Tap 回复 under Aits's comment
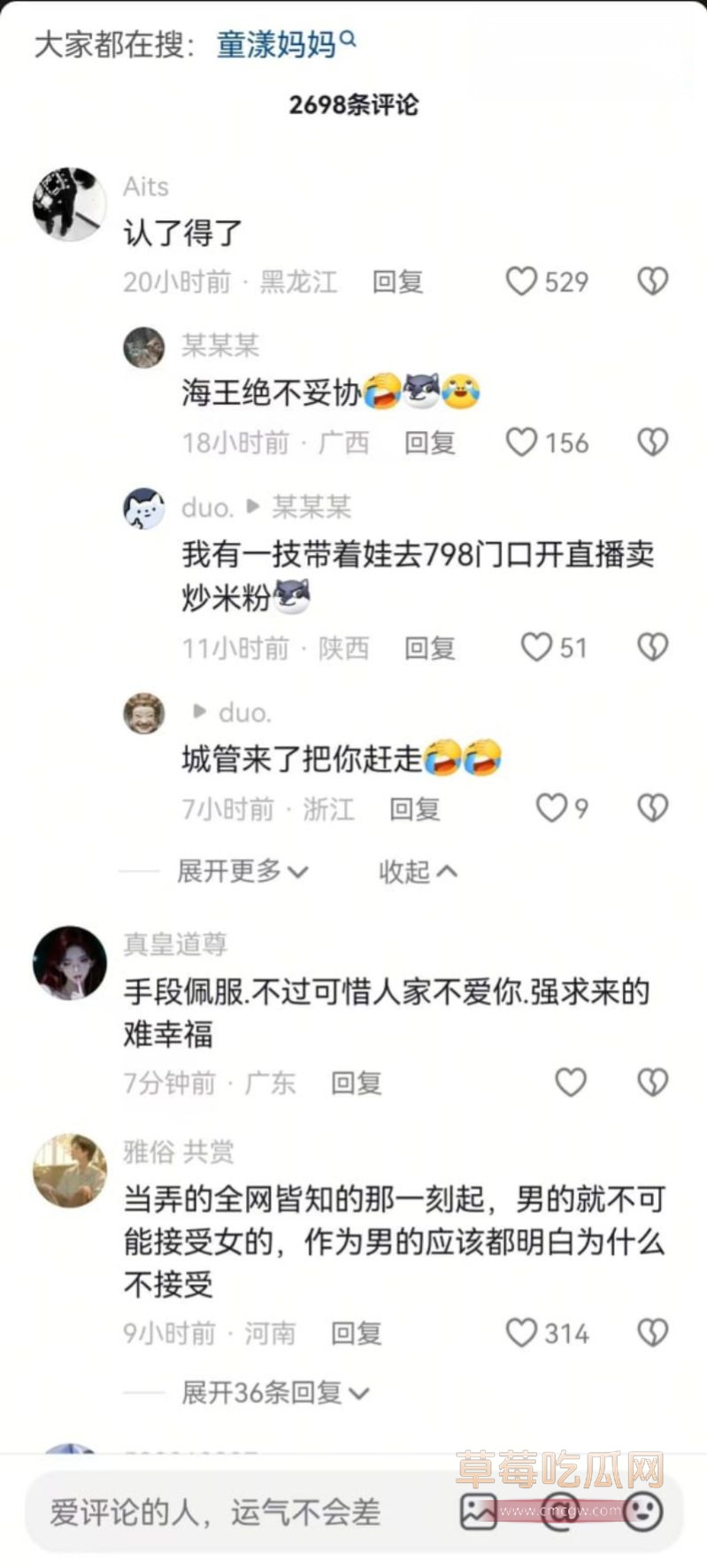Image resolution: width=707 pixels, height=1568 pixels. (397, 282)
